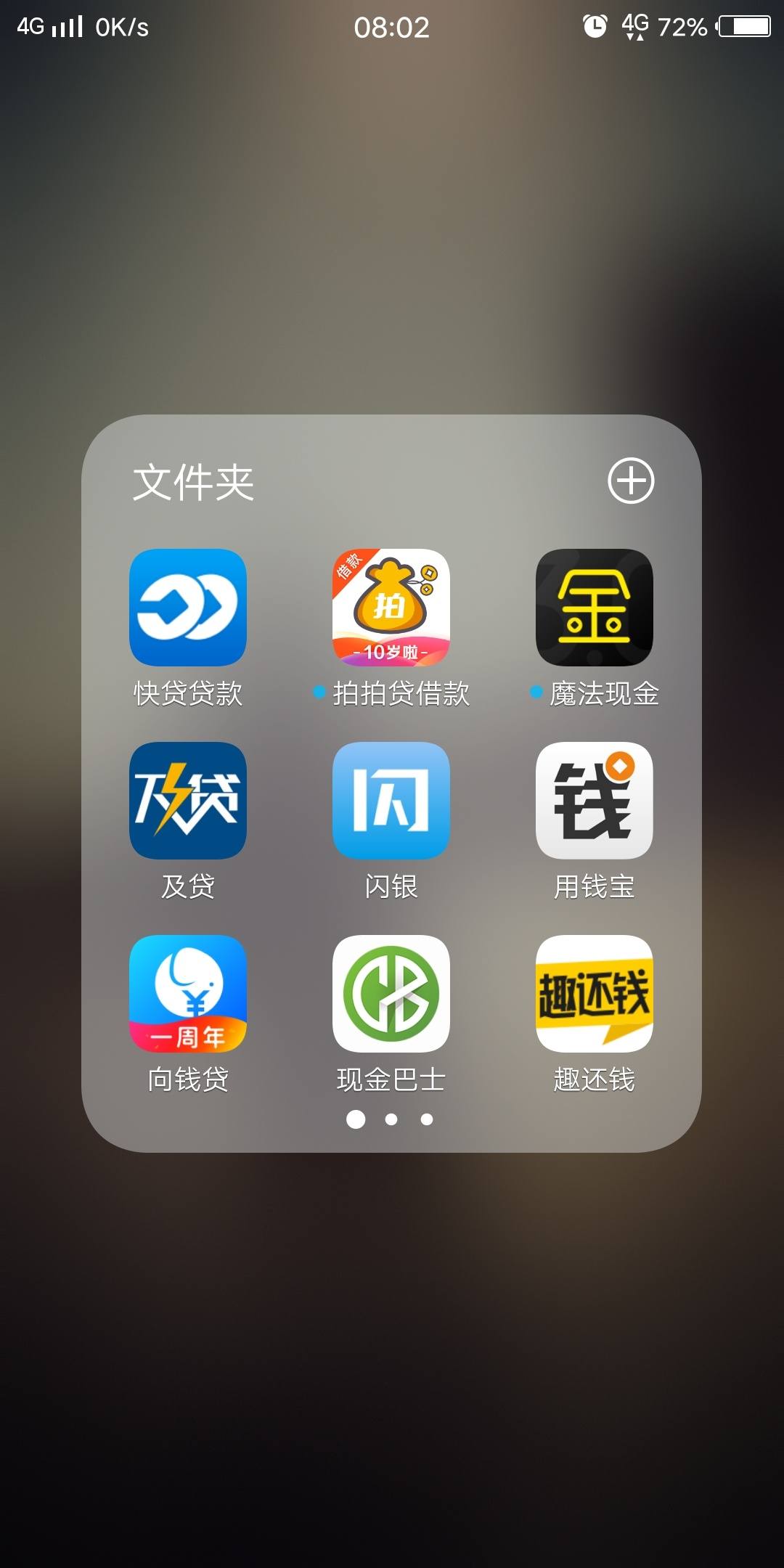Open the 闪银 app
This screenshot has width=784, height=1568.
(x=390, y=802)
